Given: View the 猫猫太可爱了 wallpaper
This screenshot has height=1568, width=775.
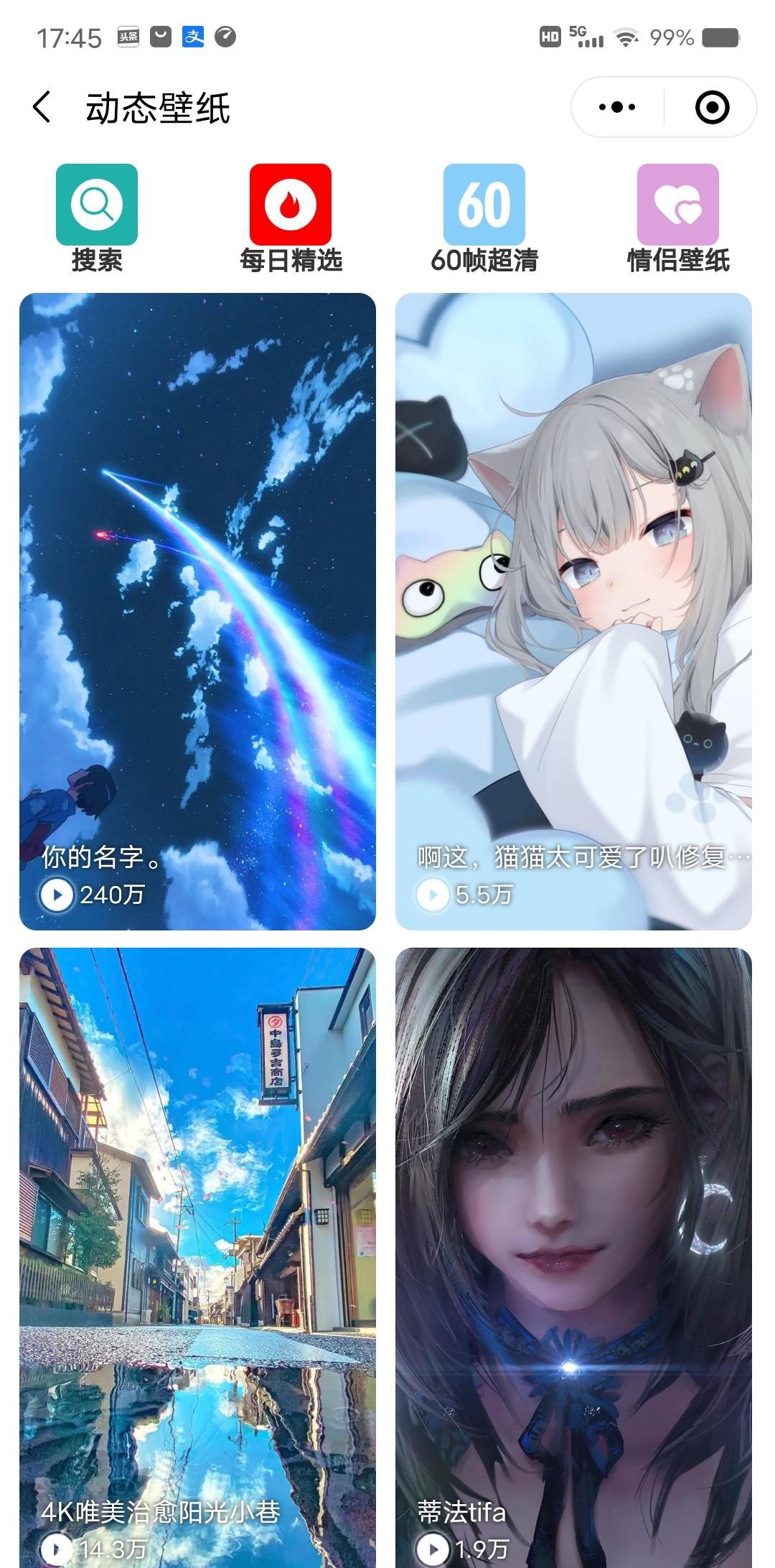Looking at the screenshot, I should 573,610.
